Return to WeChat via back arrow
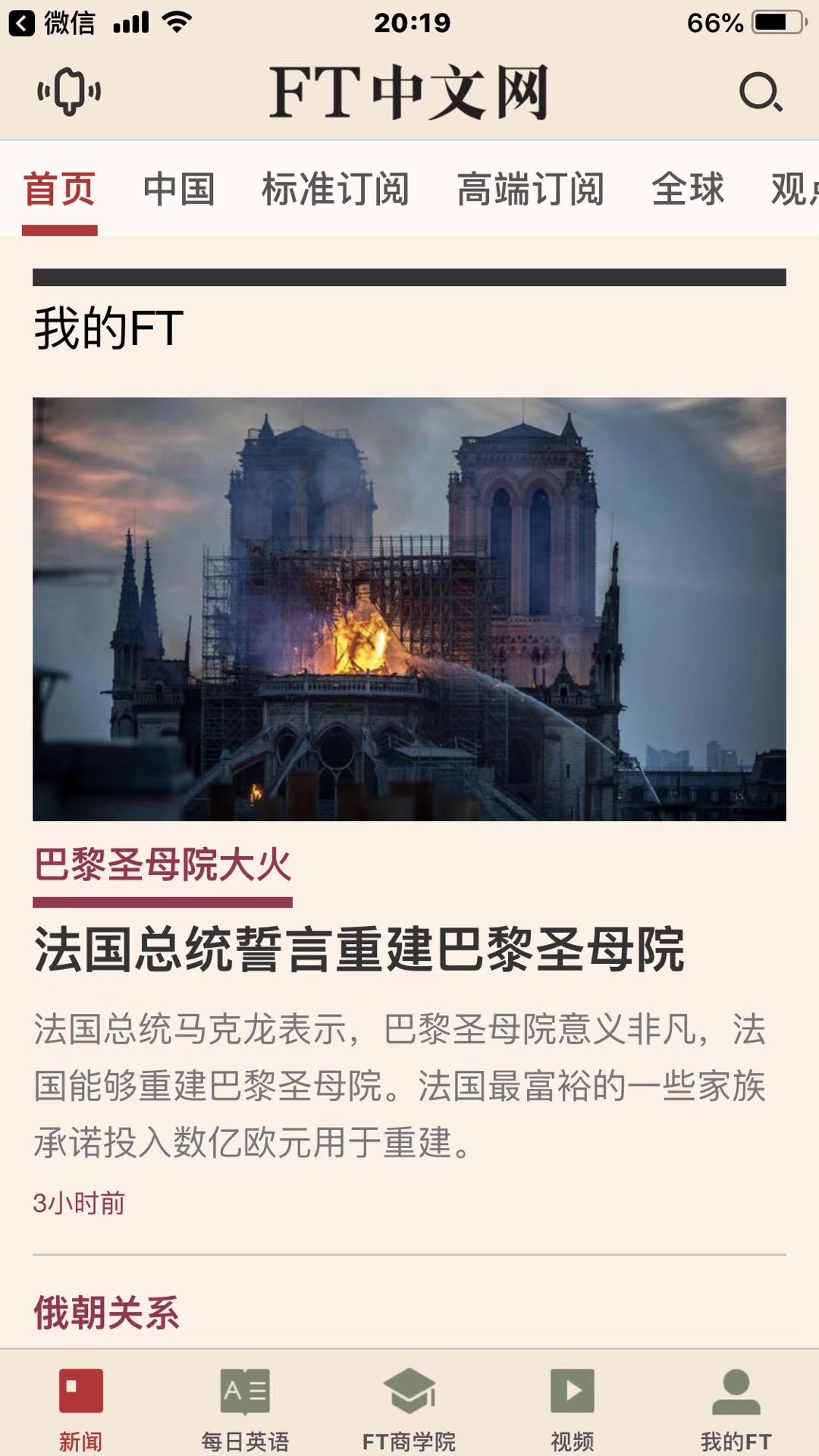The height and width of the screenshot is (1456, 819). tap(21, 23)
